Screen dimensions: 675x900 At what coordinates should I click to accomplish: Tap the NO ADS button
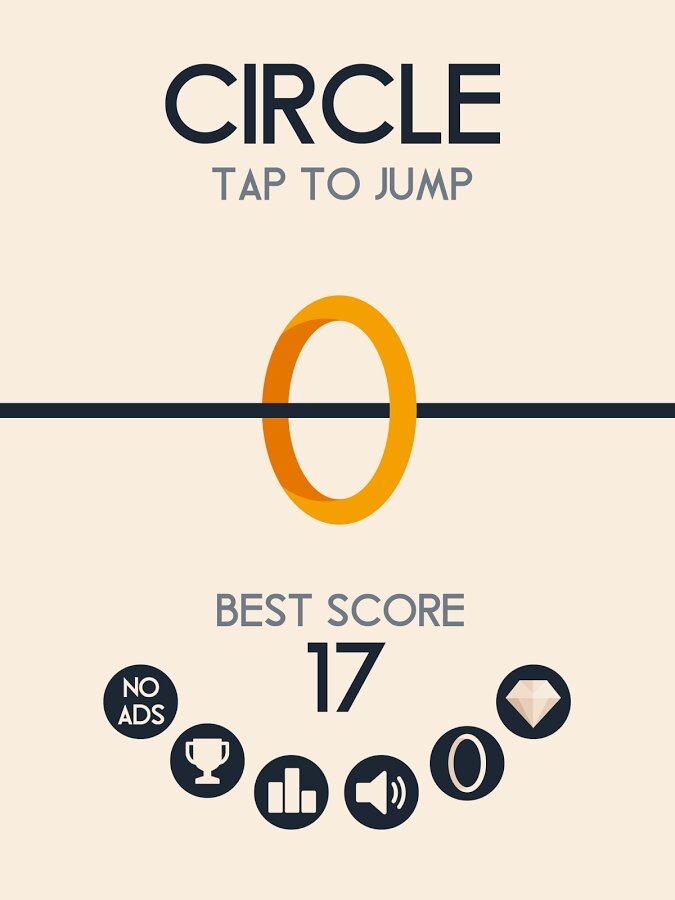(141, 702)
